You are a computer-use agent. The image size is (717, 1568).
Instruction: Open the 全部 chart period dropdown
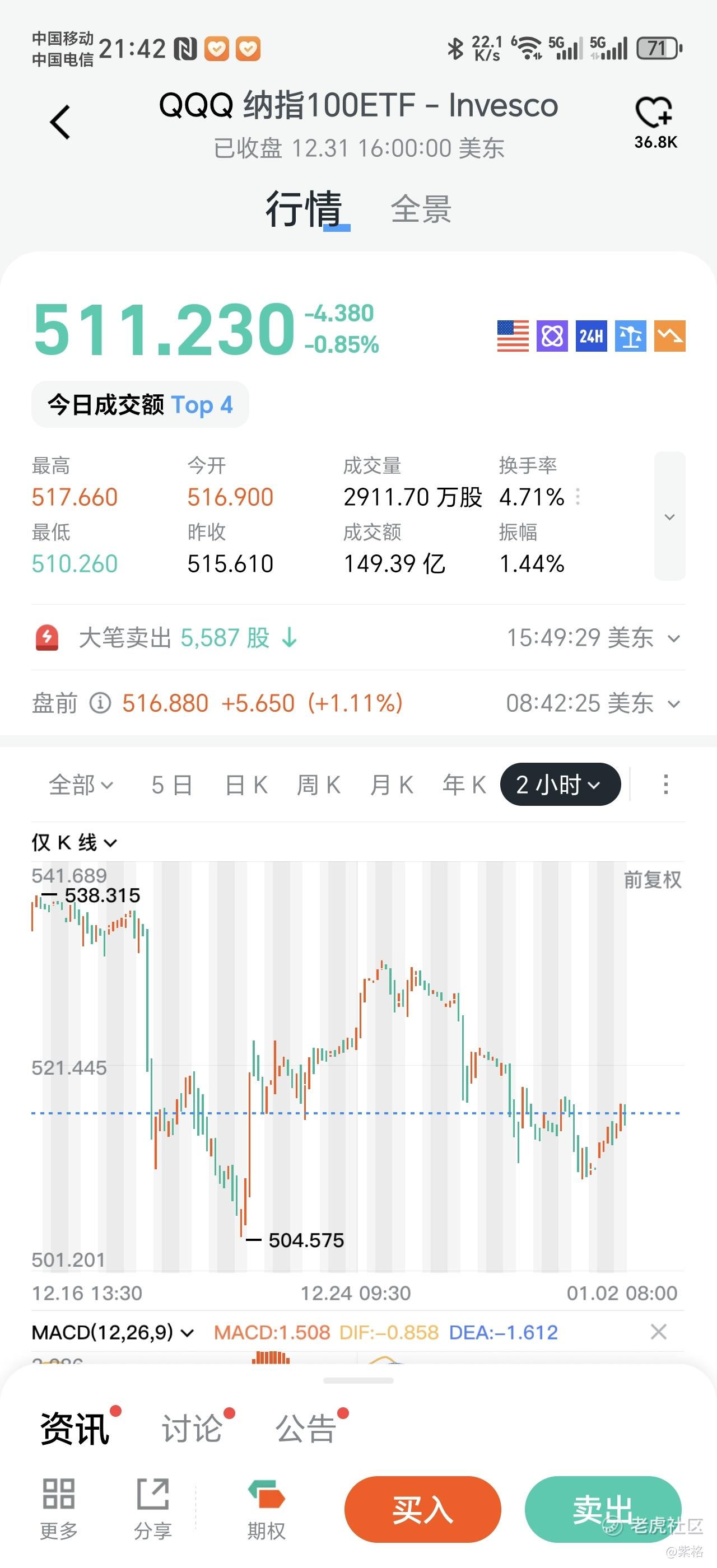(81, 785)
